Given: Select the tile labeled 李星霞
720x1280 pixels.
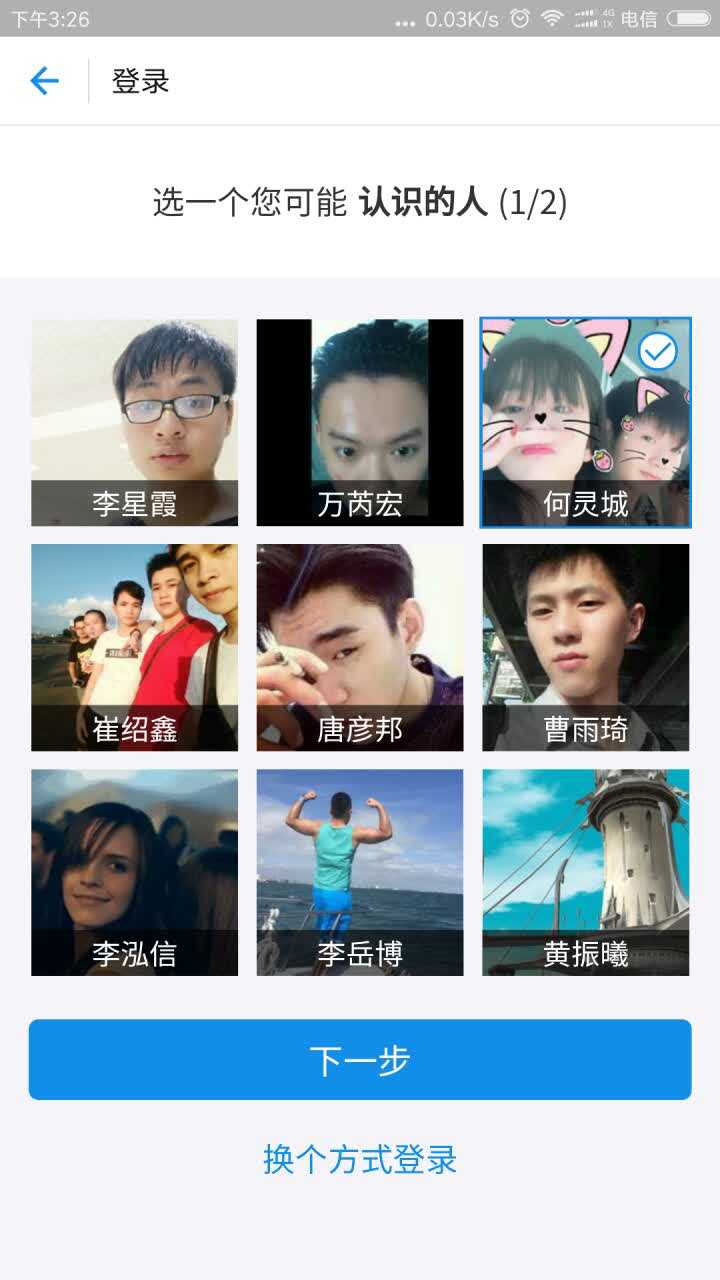Looking at the screenshot, I should coord(135,422).
